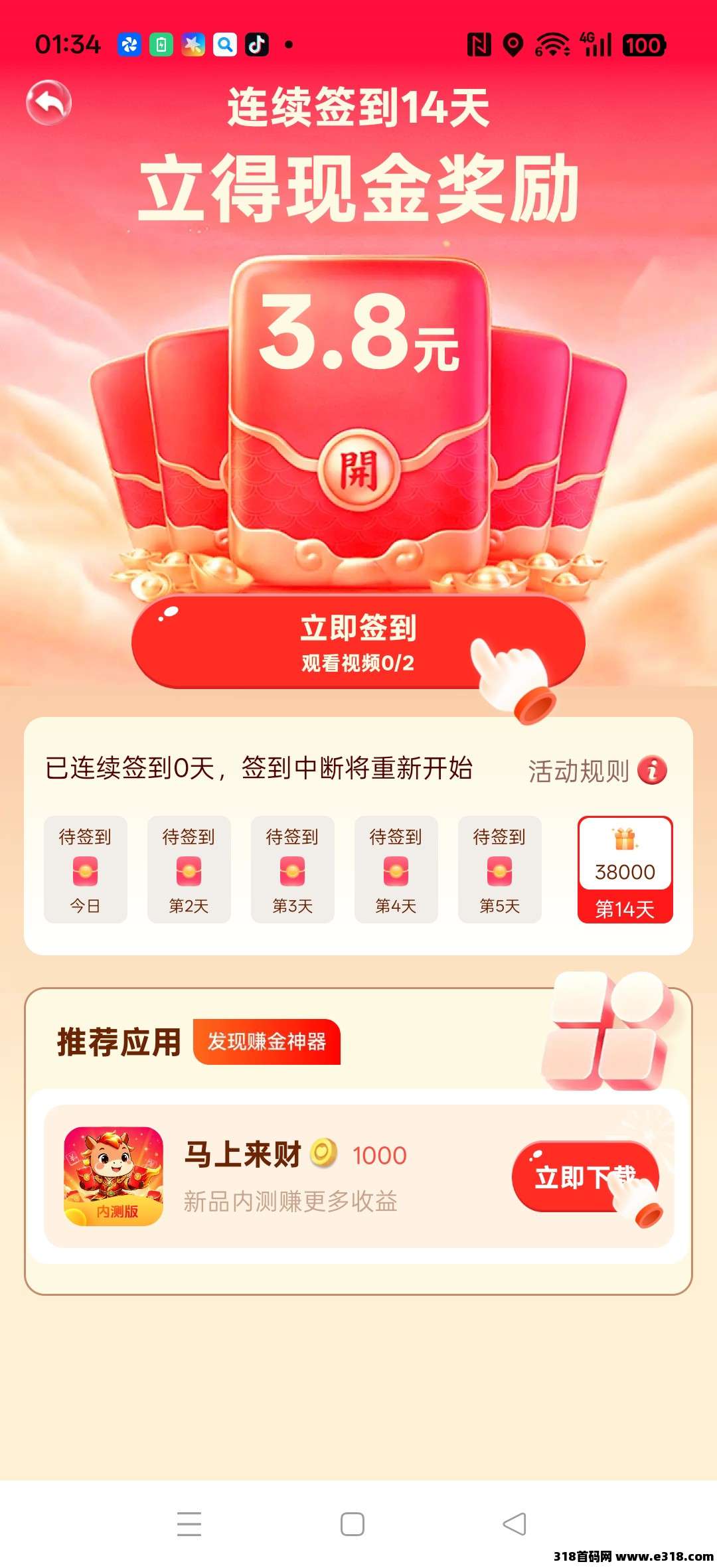The width and height of the screenshot is (717, 1568).
Task: Tap the 立即签到 check-in button
Action: click(358, 642)
